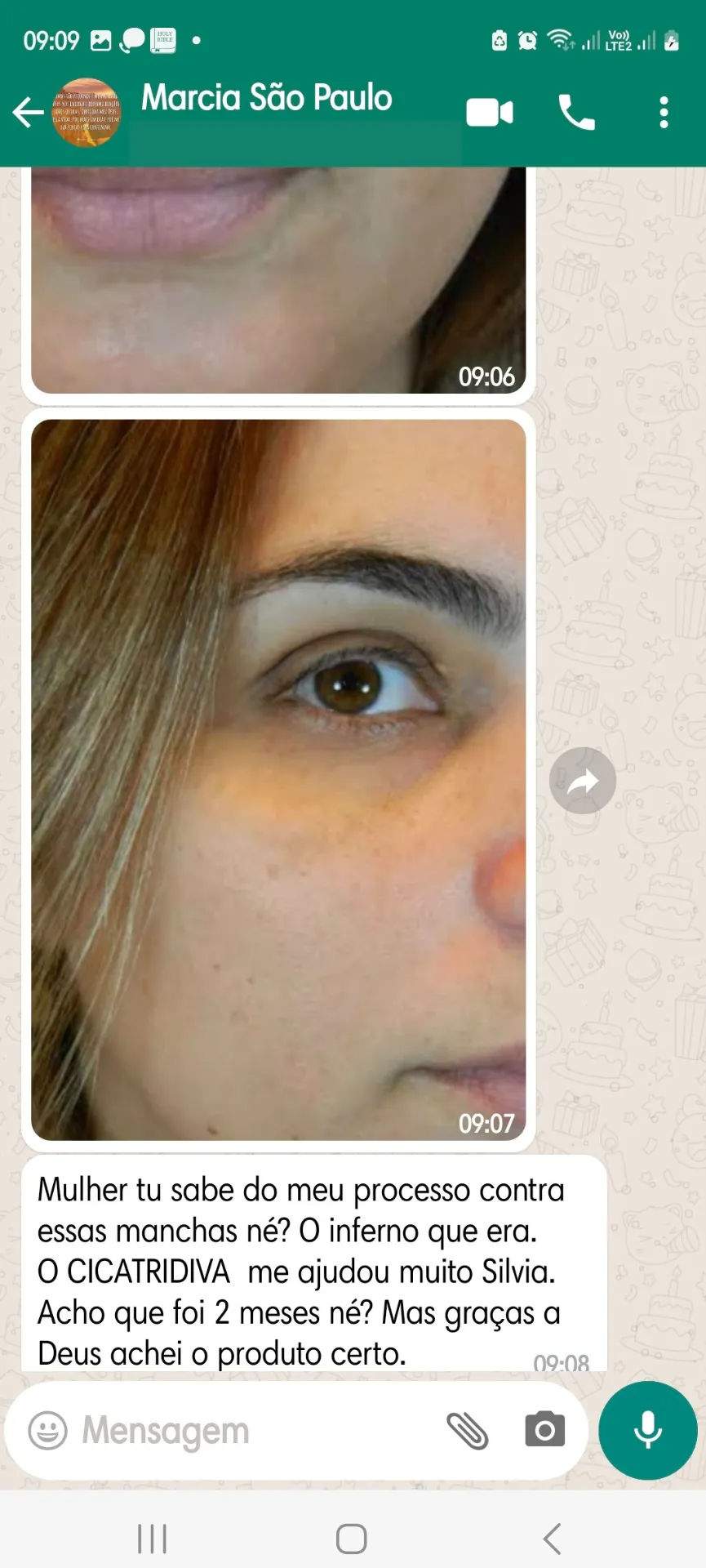This screenshot has width=706, height=1568.
Task: Open the photo sent at 09:07
Action: (x=278, y=779)
